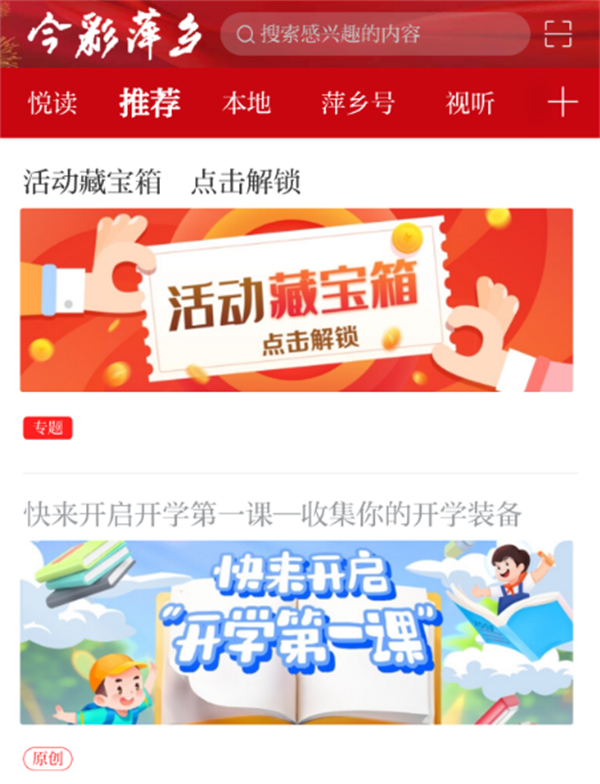600x784 pixels.
Task: Select the 推荐 tab
Action: click(x=150, y=103)
